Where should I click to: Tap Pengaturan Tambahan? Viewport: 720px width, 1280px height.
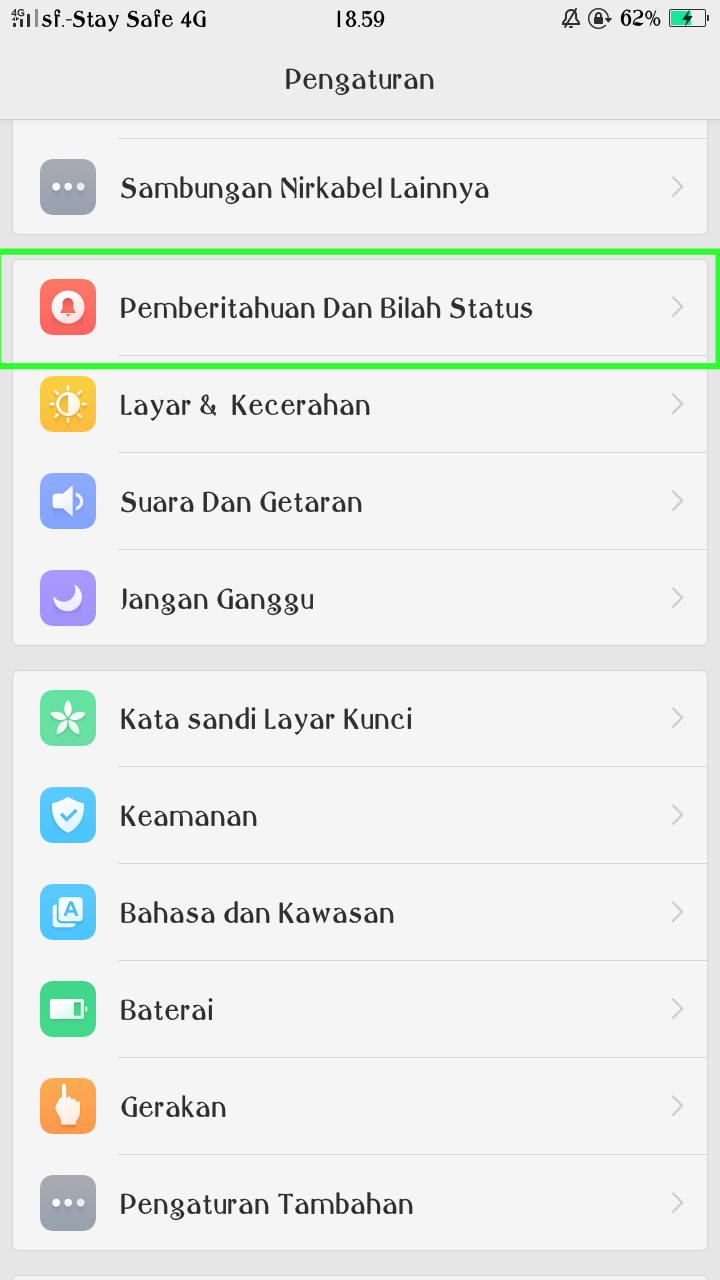[x=360, y=1204]
